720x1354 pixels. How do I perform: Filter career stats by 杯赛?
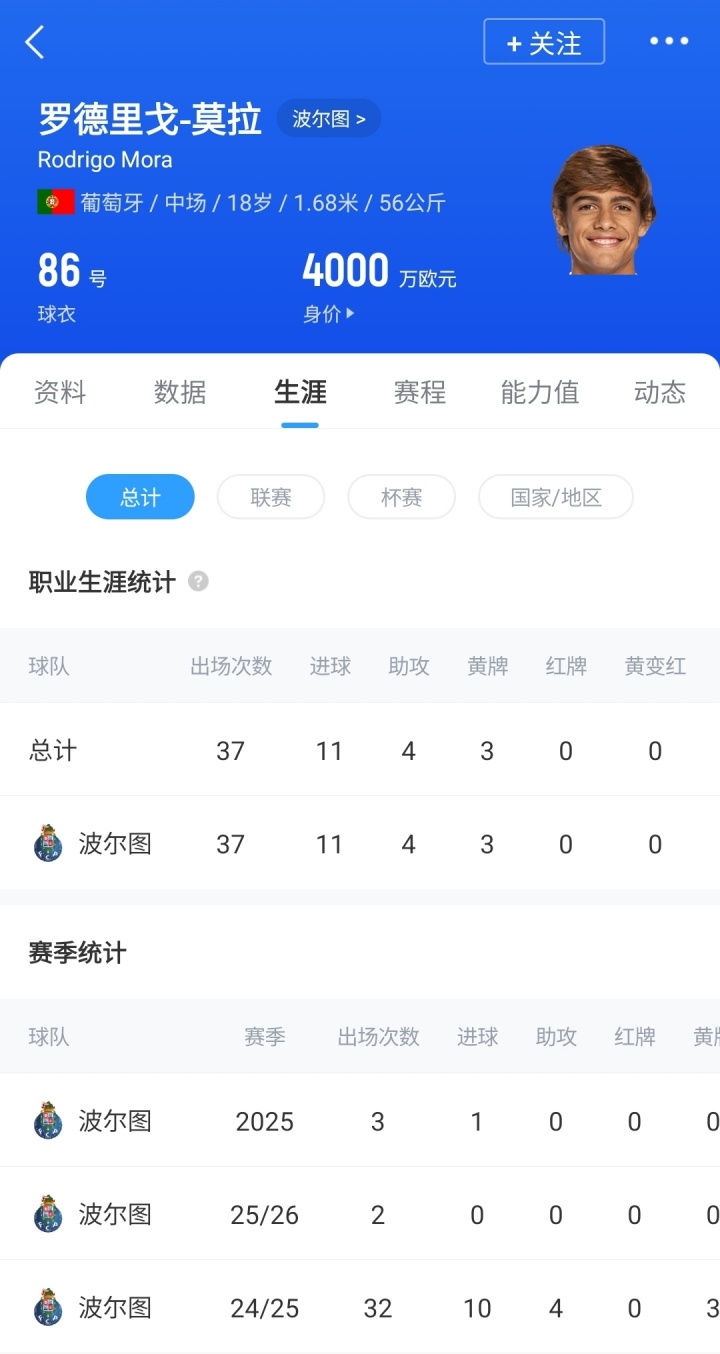tap(401, 497)
